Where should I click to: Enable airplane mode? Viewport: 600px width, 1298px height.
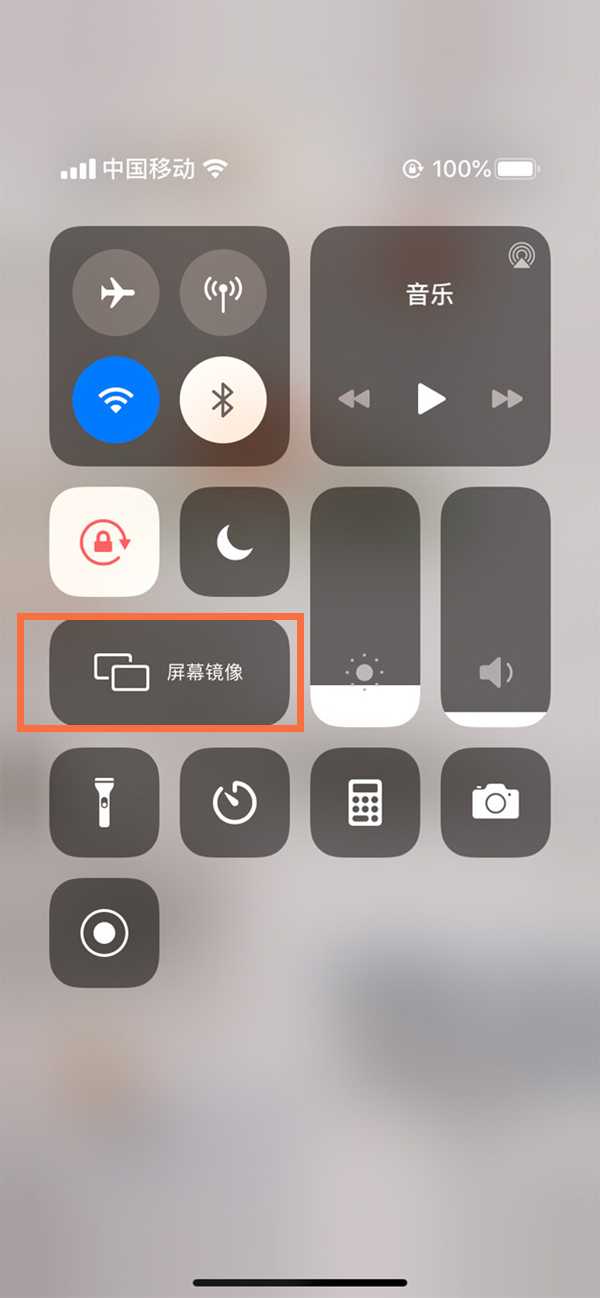coord(116,292)
